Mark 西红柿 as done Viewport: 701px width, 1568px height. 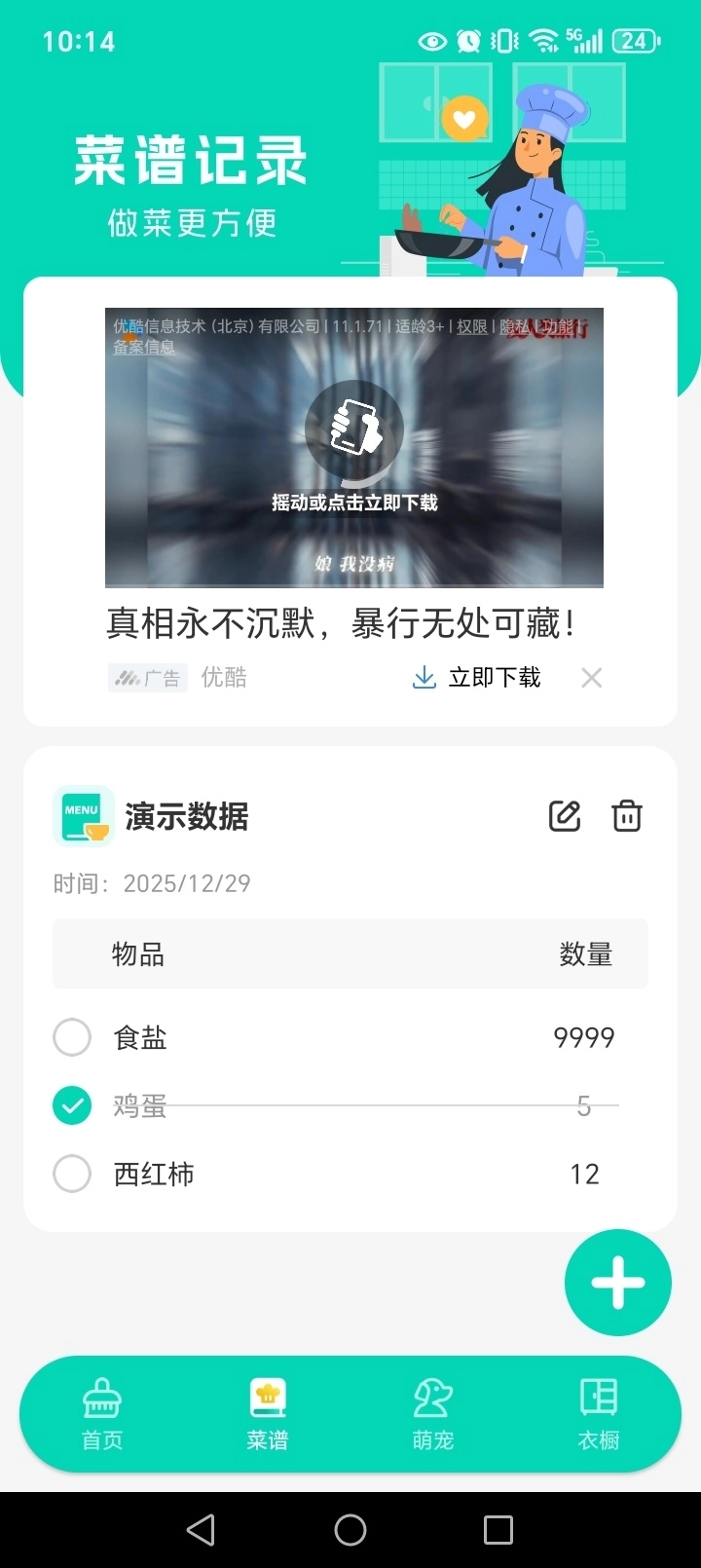(72, 1174)
